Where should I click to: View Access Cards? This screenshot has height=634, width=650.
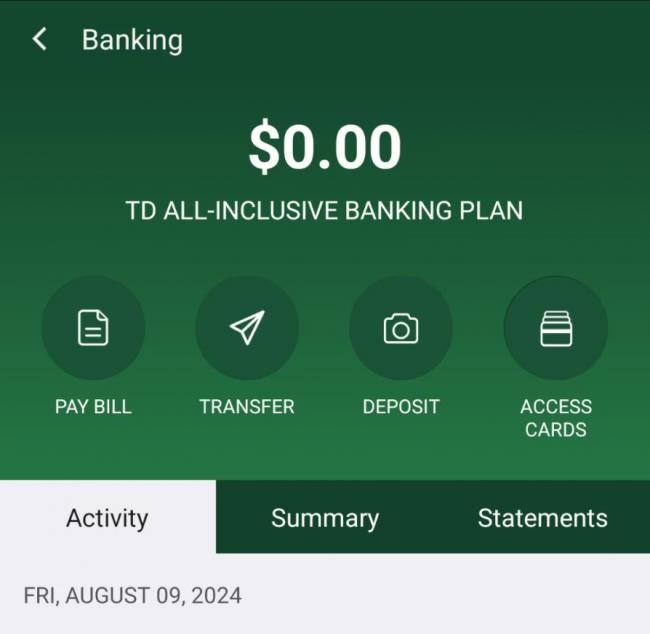point(555,328)
